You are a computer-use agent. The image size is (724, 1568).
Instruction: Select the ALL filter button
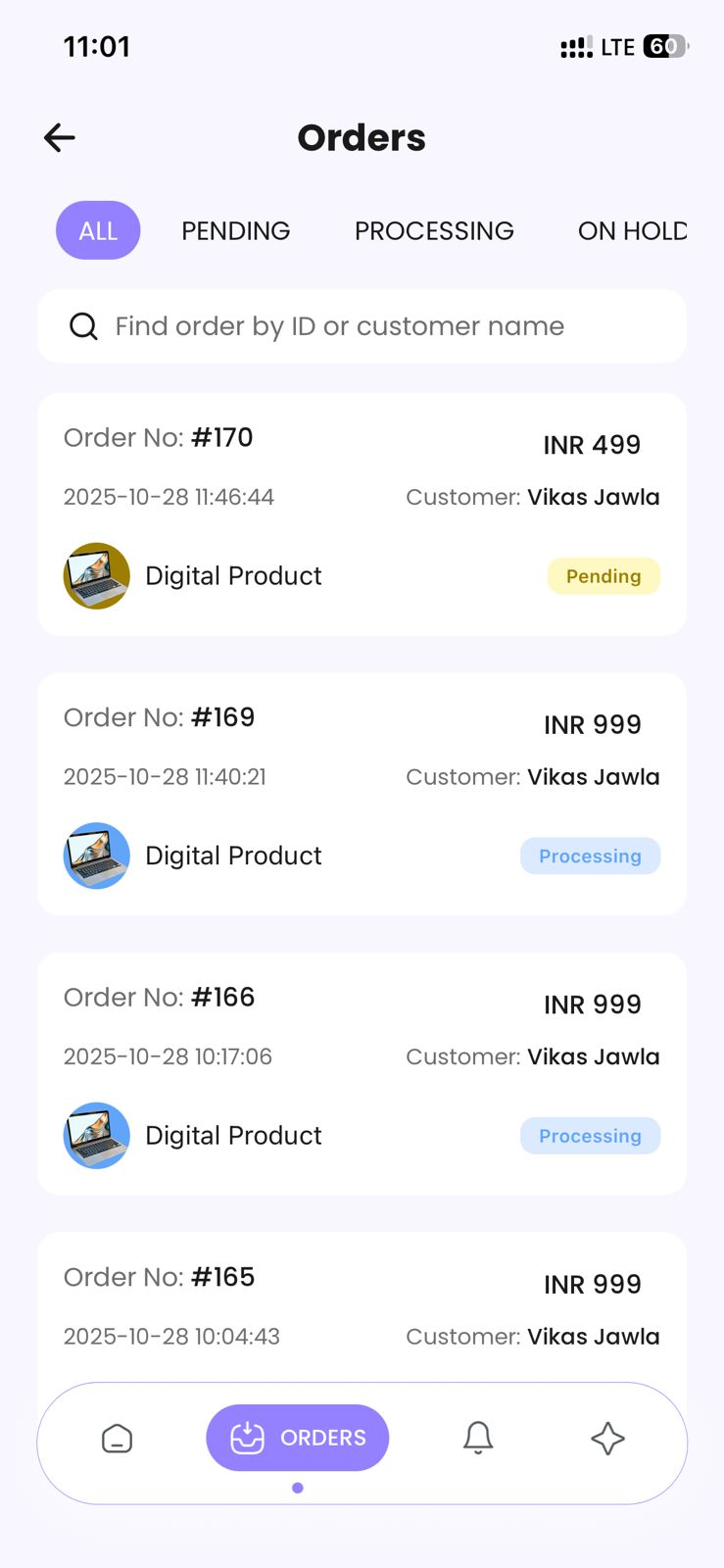click(x=98, y=230)
